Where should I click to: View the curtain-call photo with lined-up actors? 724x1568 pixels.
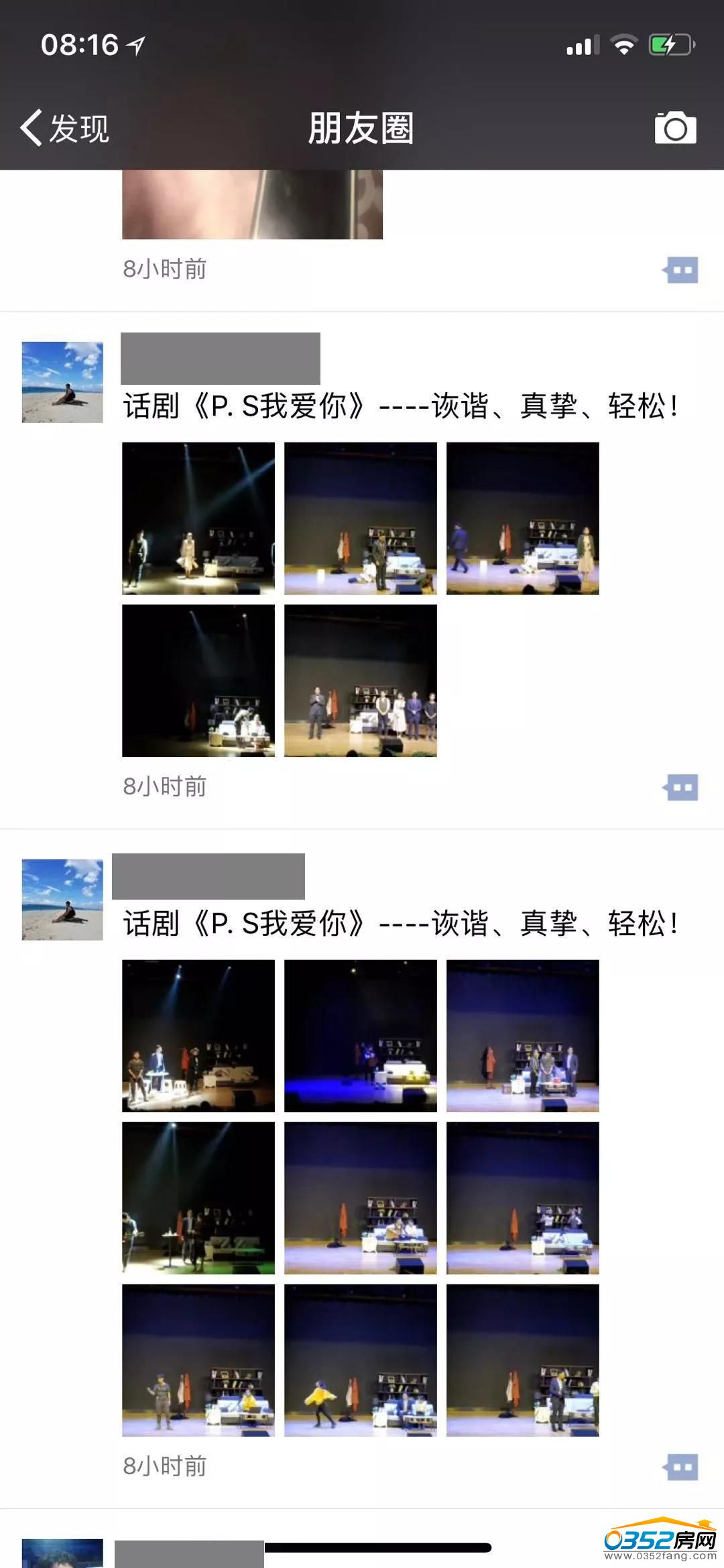click(x=361, y=680)
